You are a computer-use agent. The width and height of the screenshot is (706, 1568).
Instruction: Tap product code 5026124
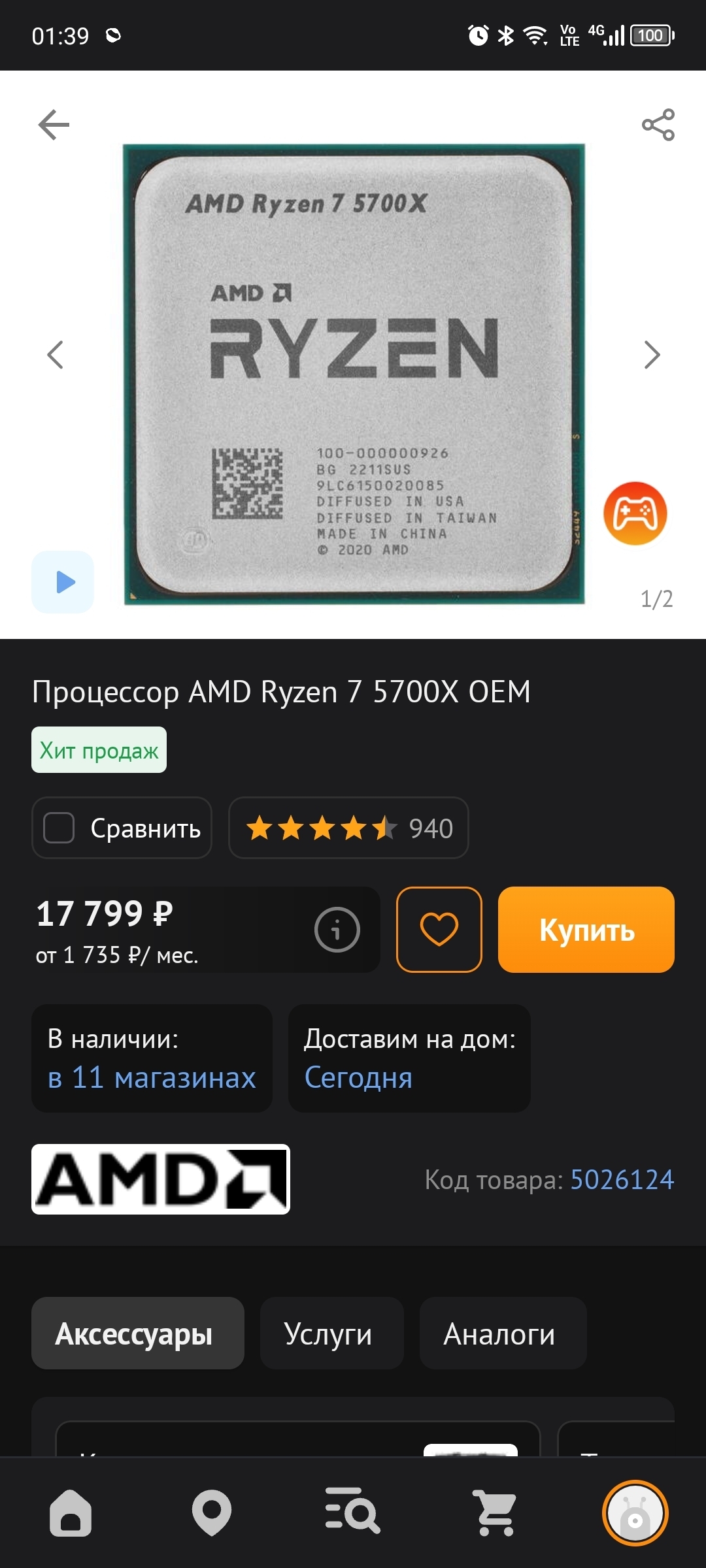pos(621,1180)
